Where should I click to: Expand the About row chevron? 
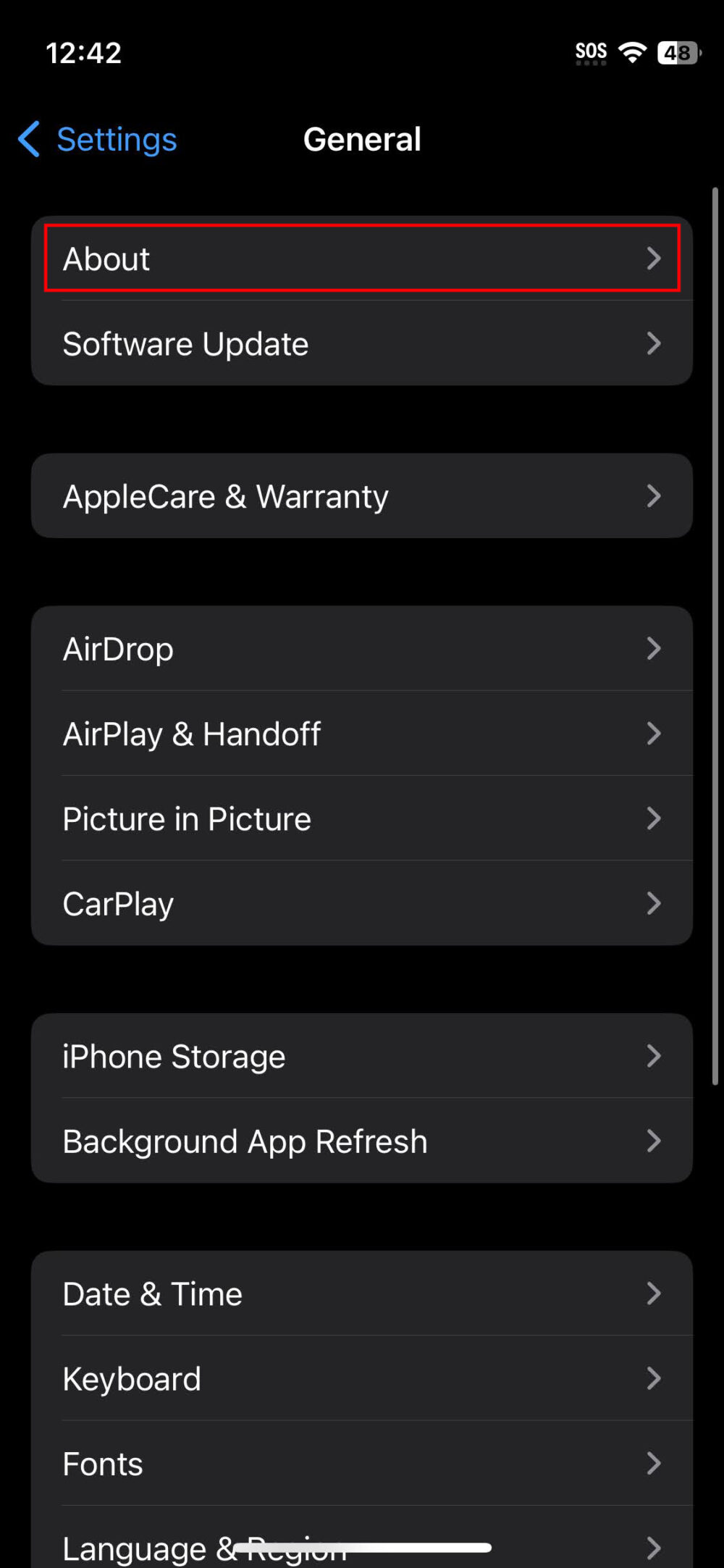655,259
